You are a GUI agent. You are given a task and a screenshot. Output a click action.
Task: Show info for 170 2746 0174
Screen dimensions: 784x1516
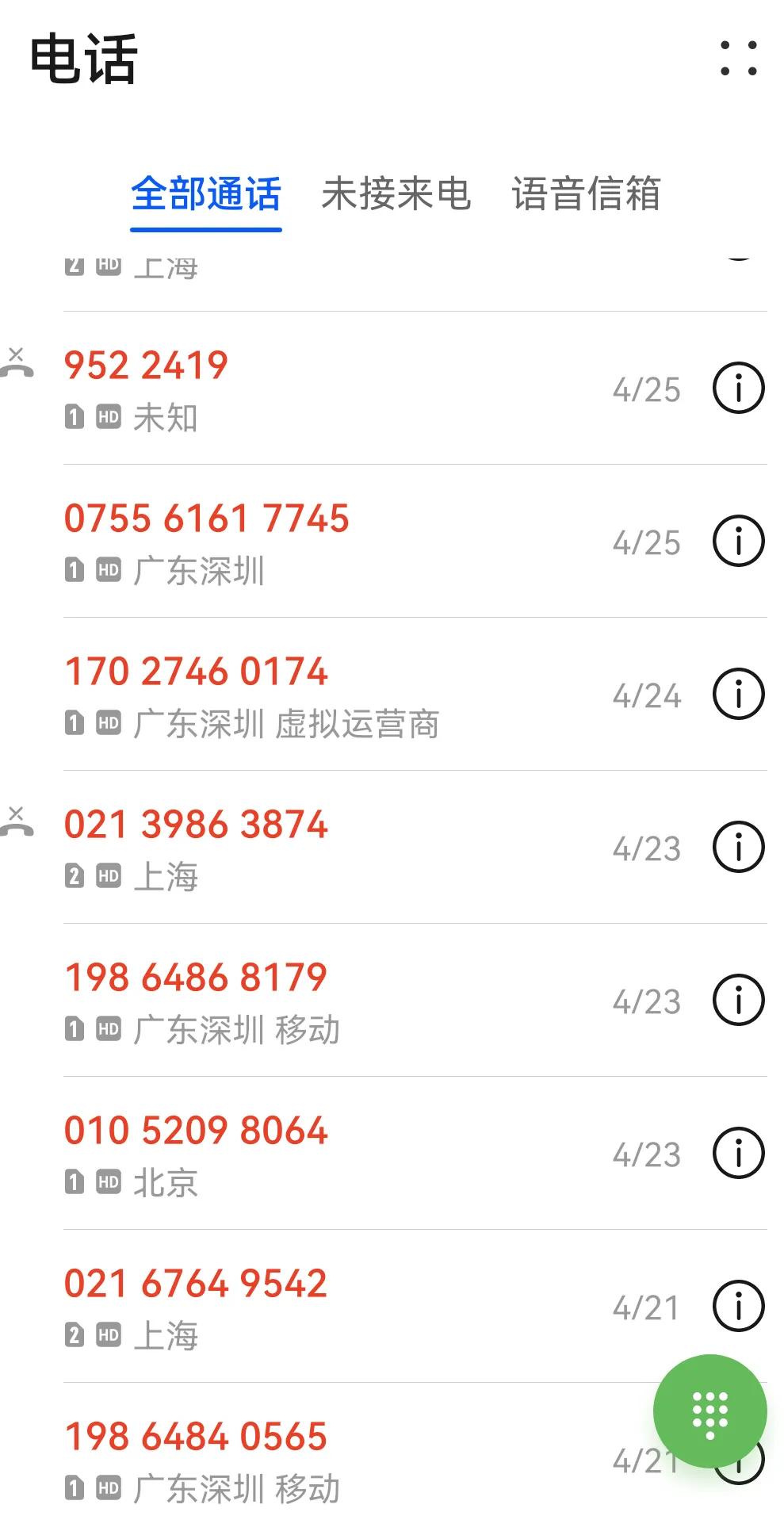(x=738, y=695)
